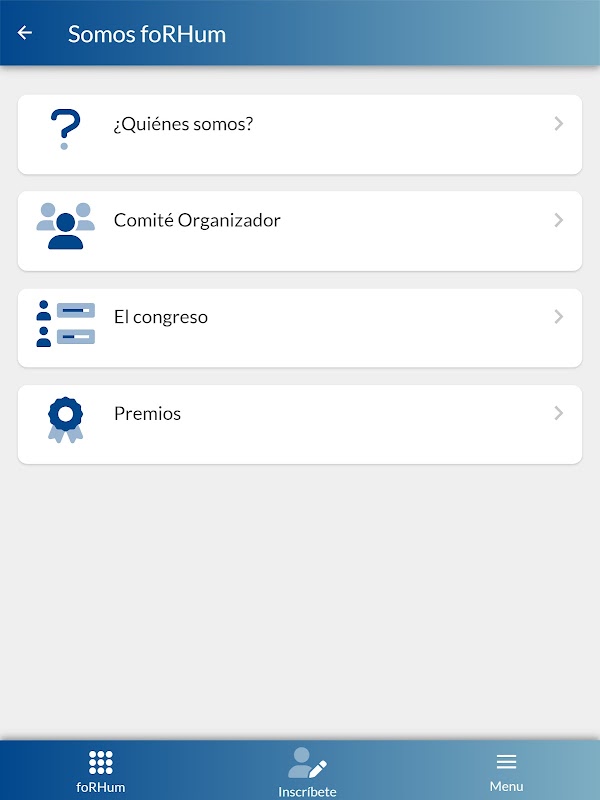Image resolution: width=600 pixels, height=800 pixels.
Task: View El congreso details
Action: pyautogui.click(x=300, y=327)
